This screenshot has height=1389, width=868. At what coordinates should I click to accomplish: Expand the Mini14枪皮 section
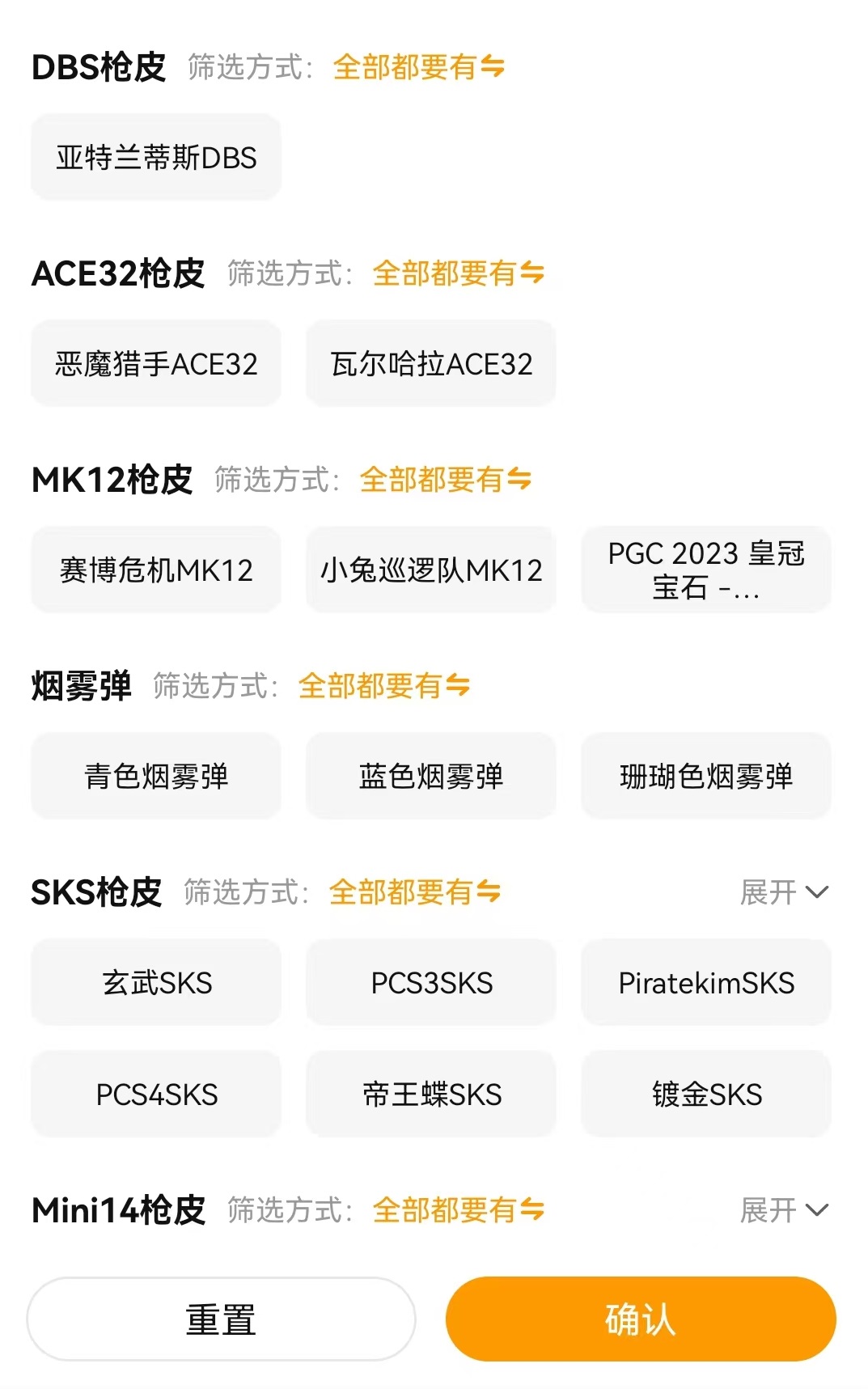pos(784,1210)
